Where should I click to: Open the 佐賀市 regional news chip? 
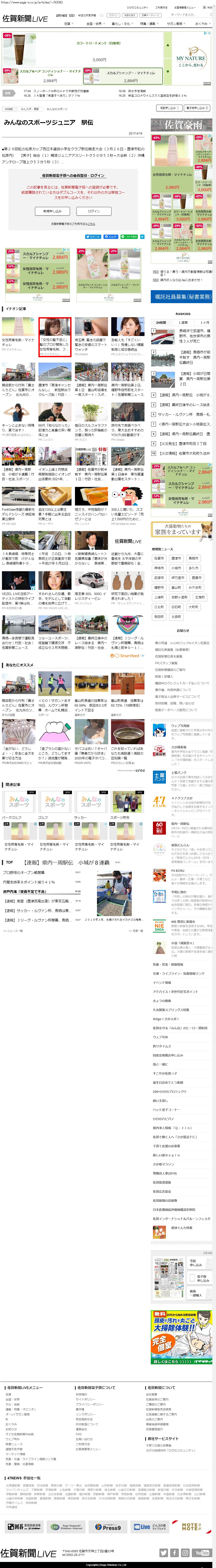159,558
